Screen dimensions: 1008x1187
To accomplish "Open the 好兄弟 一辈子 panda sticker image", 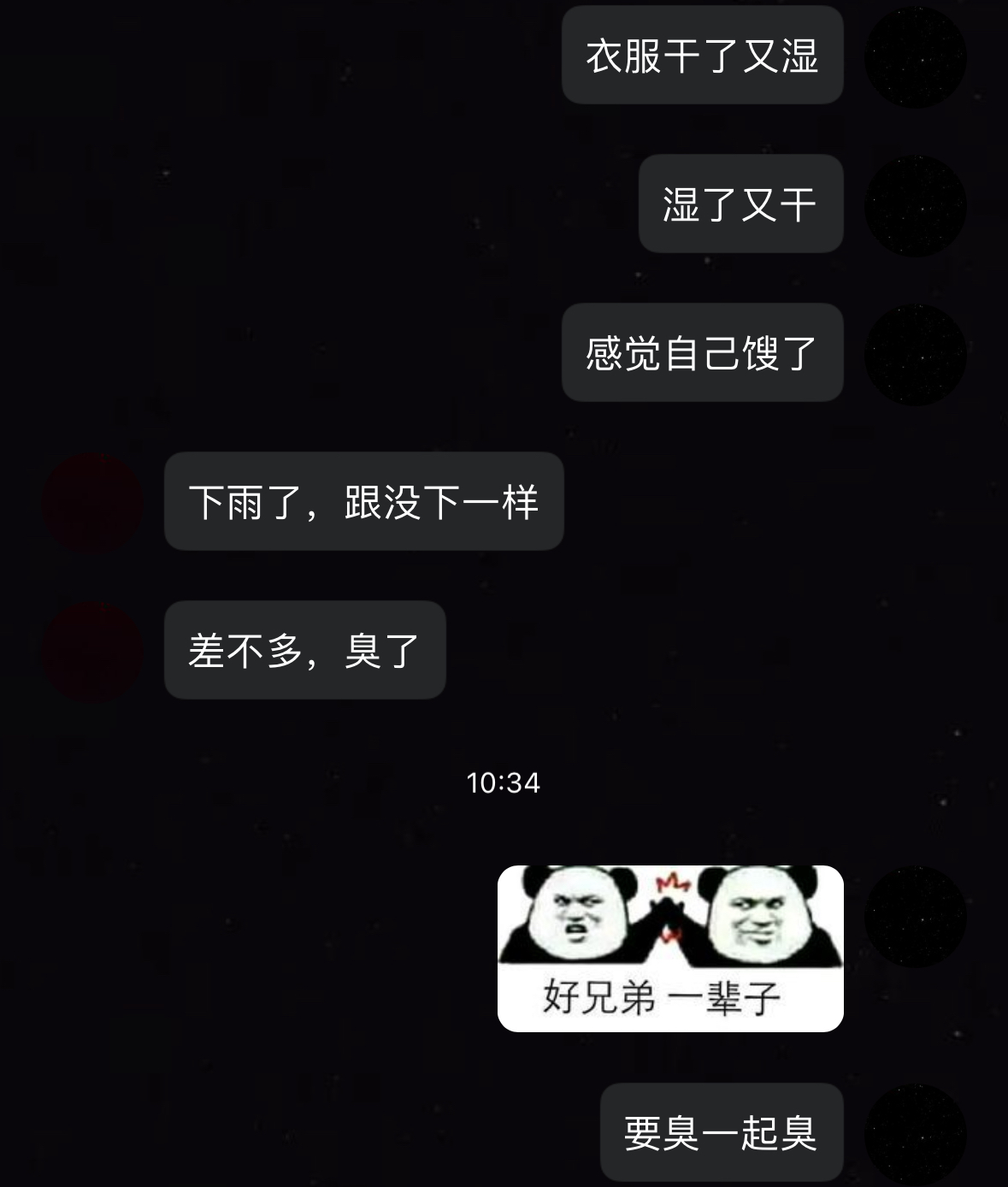I will pos(670,948).
